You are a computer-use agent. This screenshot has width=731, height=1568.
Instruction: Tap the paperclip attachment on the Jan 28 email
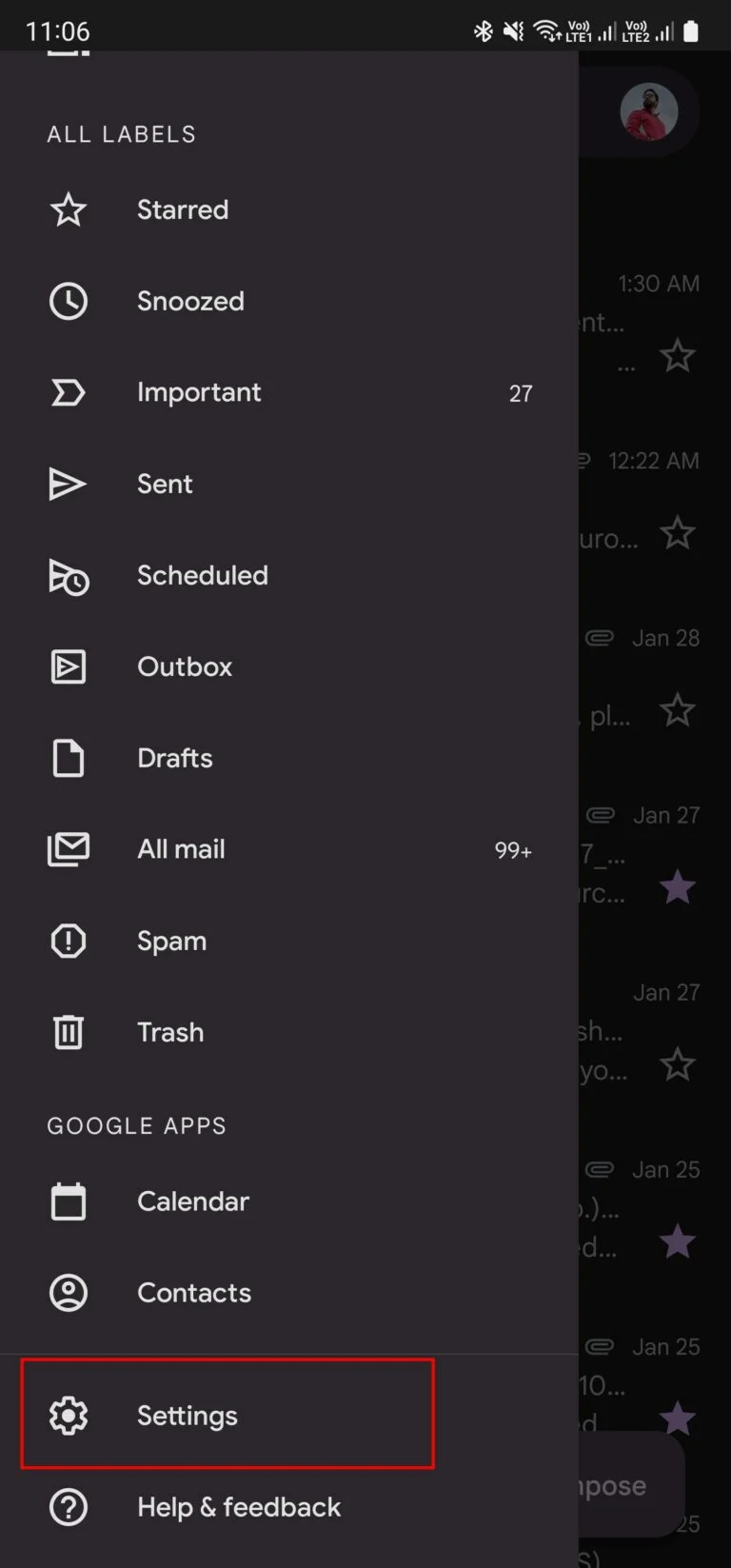click(600, 637)
